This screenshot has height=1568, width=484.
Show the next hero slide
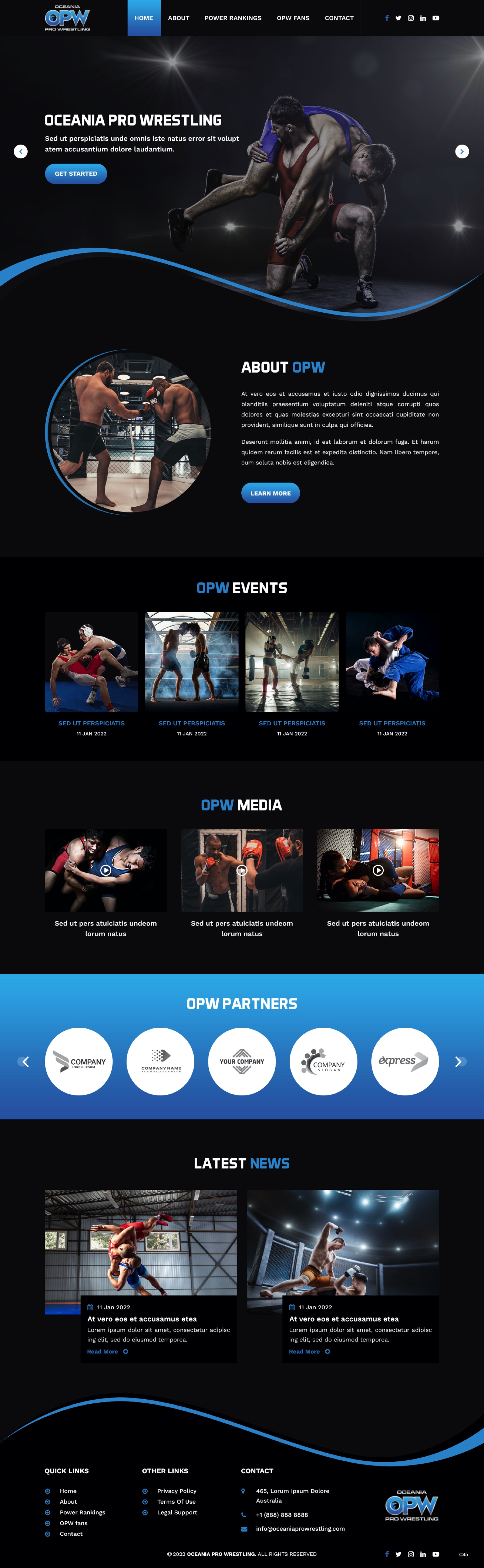pos(462,151)
